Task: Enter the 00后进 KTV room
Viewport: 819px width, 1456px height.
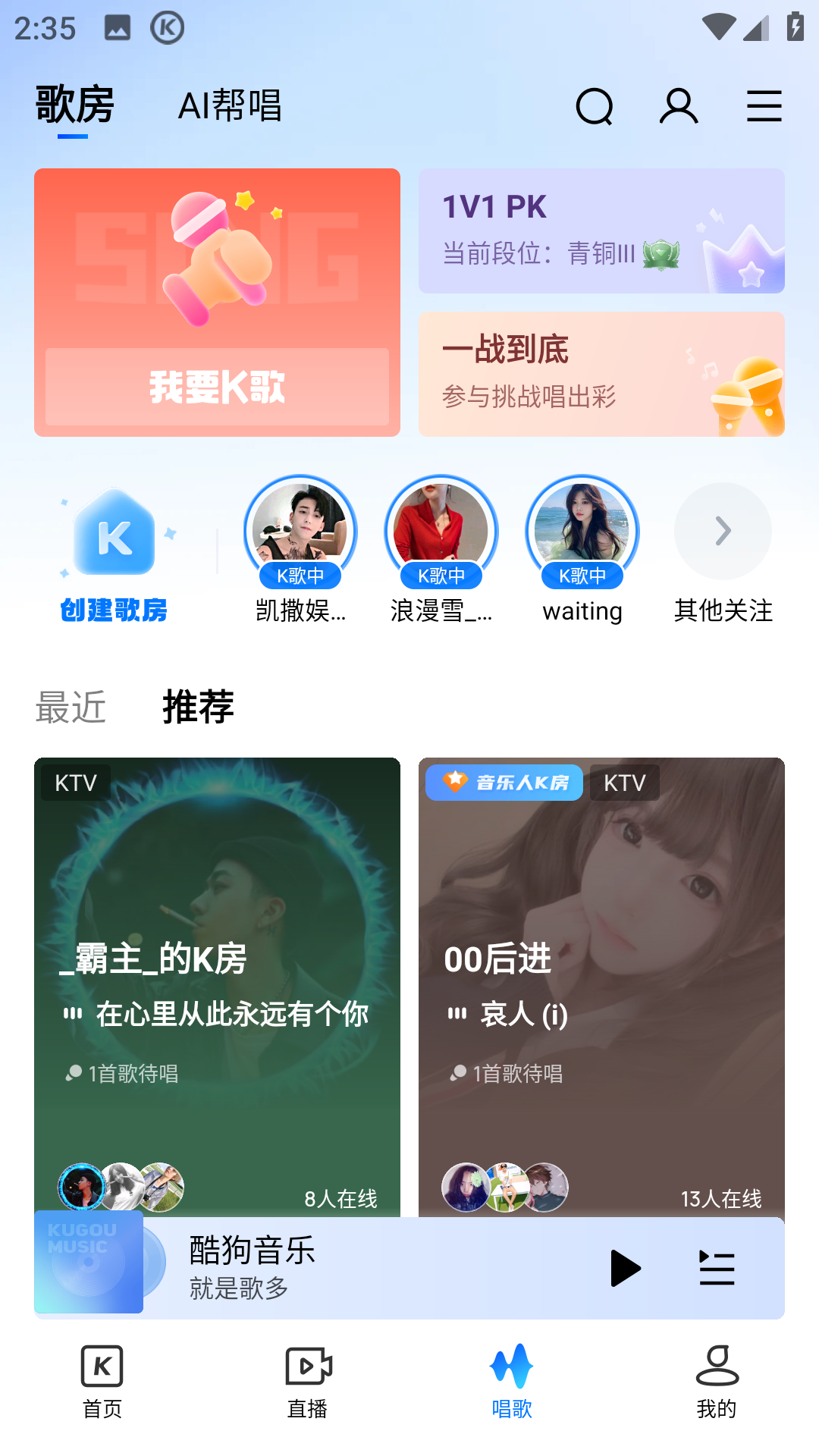Action: tap(601, 978)
